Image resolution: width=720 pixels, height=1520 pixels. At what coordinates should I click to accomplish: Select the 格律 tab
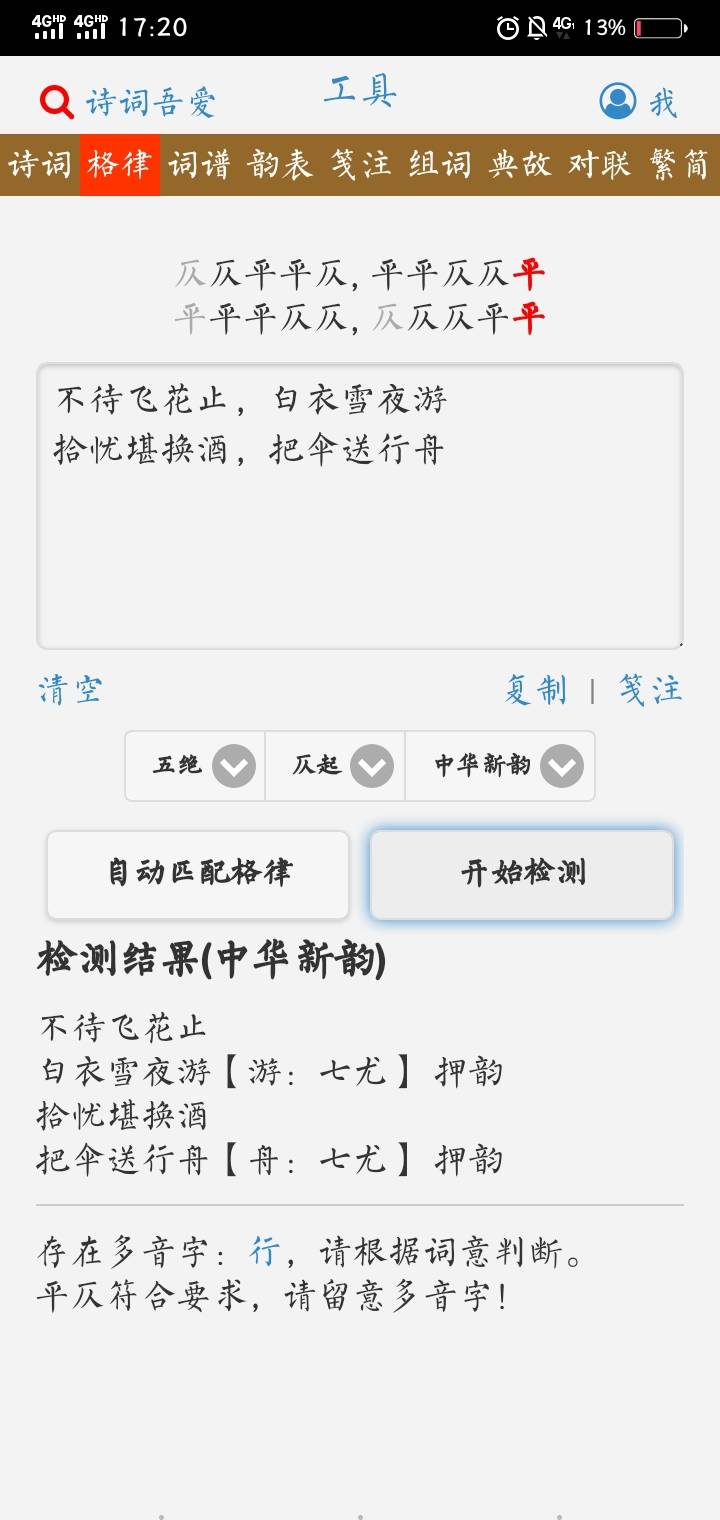click(120, 164)
